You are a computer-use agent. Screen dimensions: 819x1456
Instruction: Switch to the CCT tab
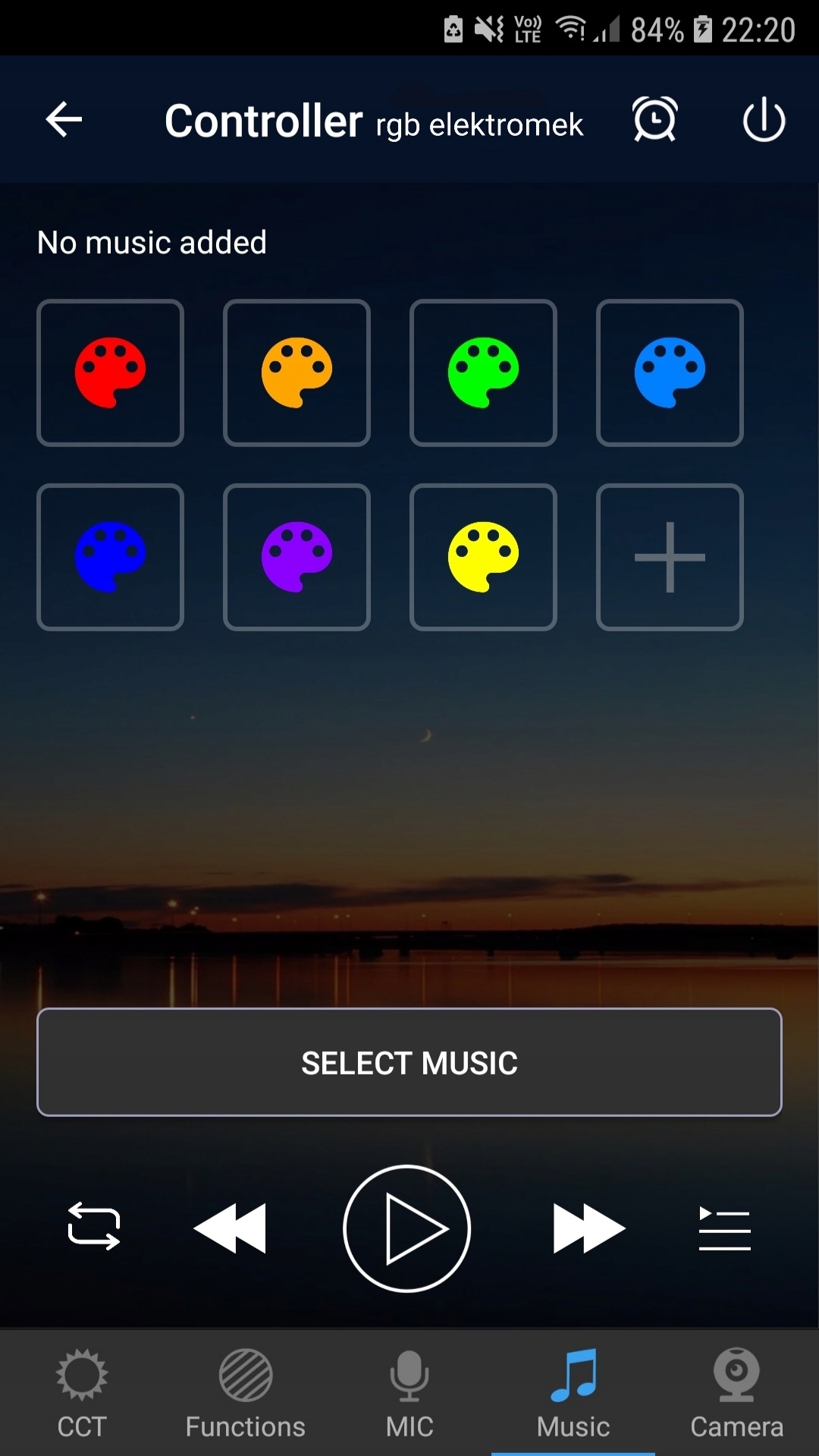coord(82,1393)
